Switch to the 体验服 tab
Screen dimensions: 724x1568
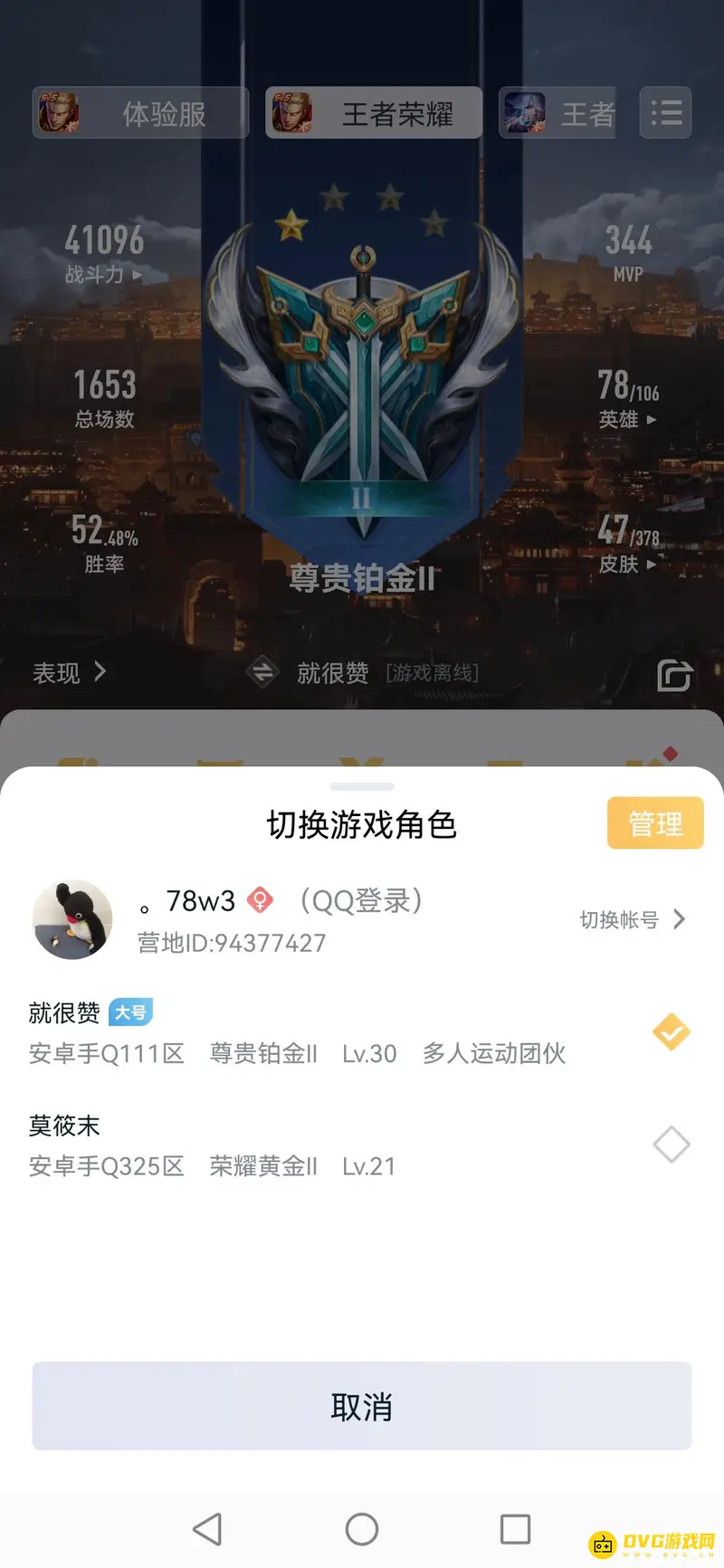click(x=167, y=112)
